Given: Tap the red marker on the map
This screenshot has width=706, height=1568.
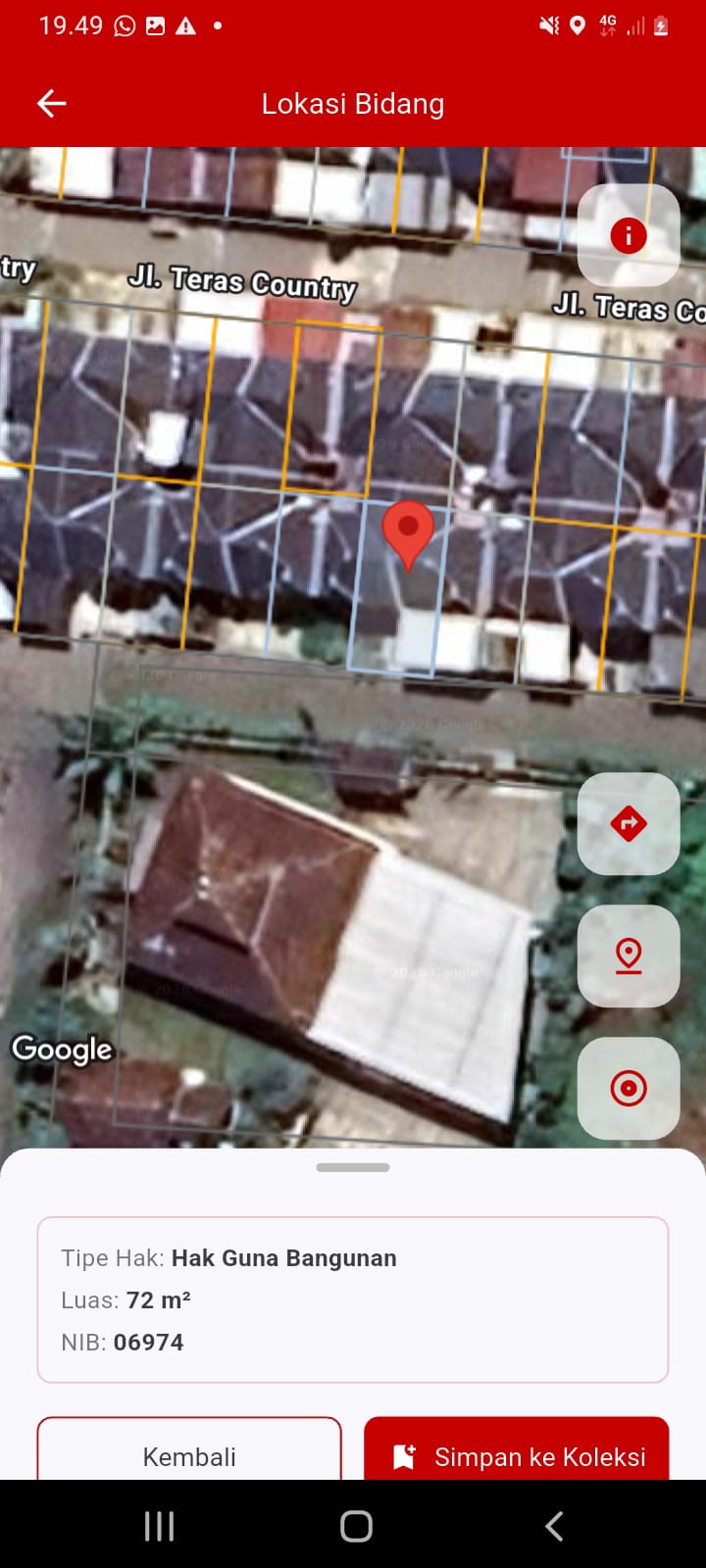Looking at the screenshot, I should (x=408, y=530).
